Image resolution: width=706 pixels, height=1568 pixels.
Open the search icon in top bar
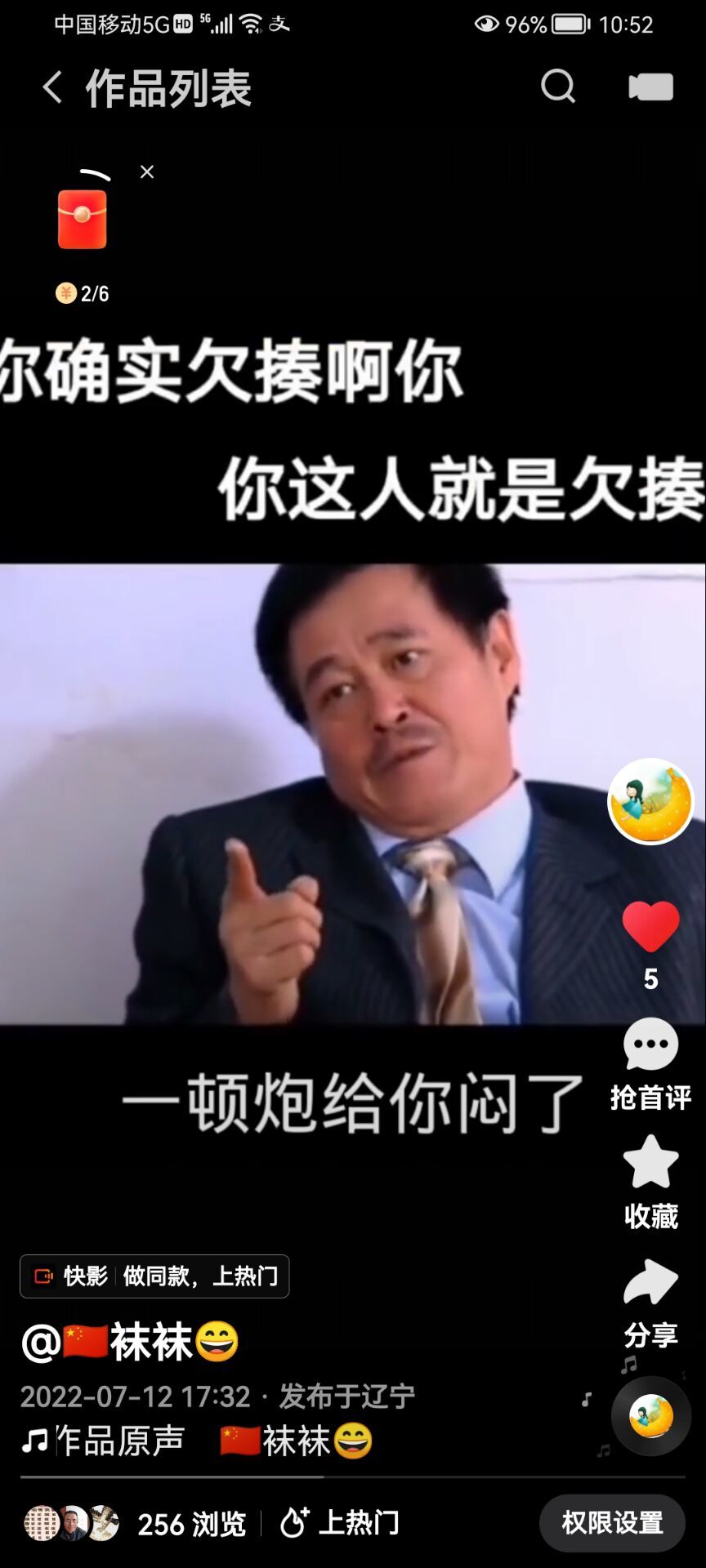(x=558, y=87)
